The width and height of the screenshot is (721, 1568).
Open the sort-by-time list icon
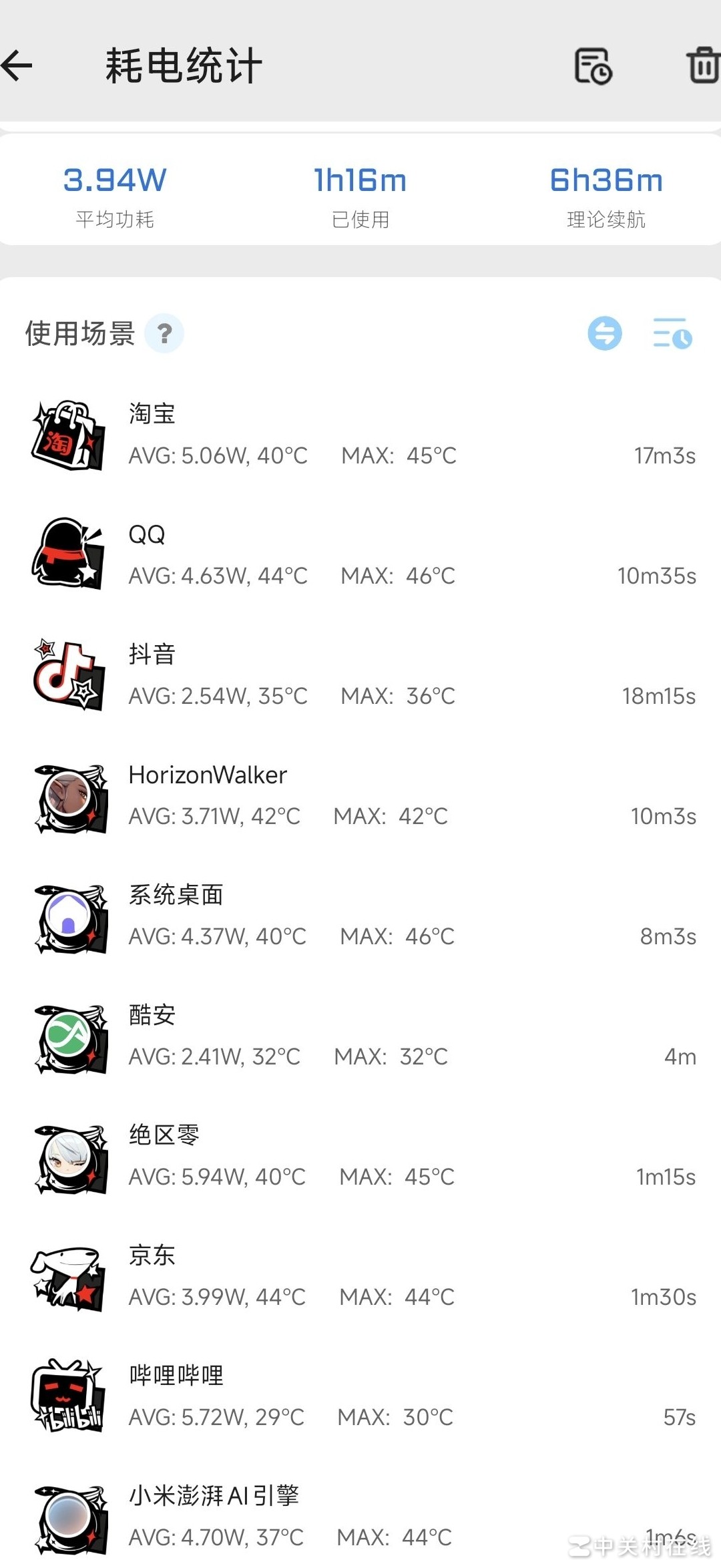pyautogui.click(x=672, y=333)
